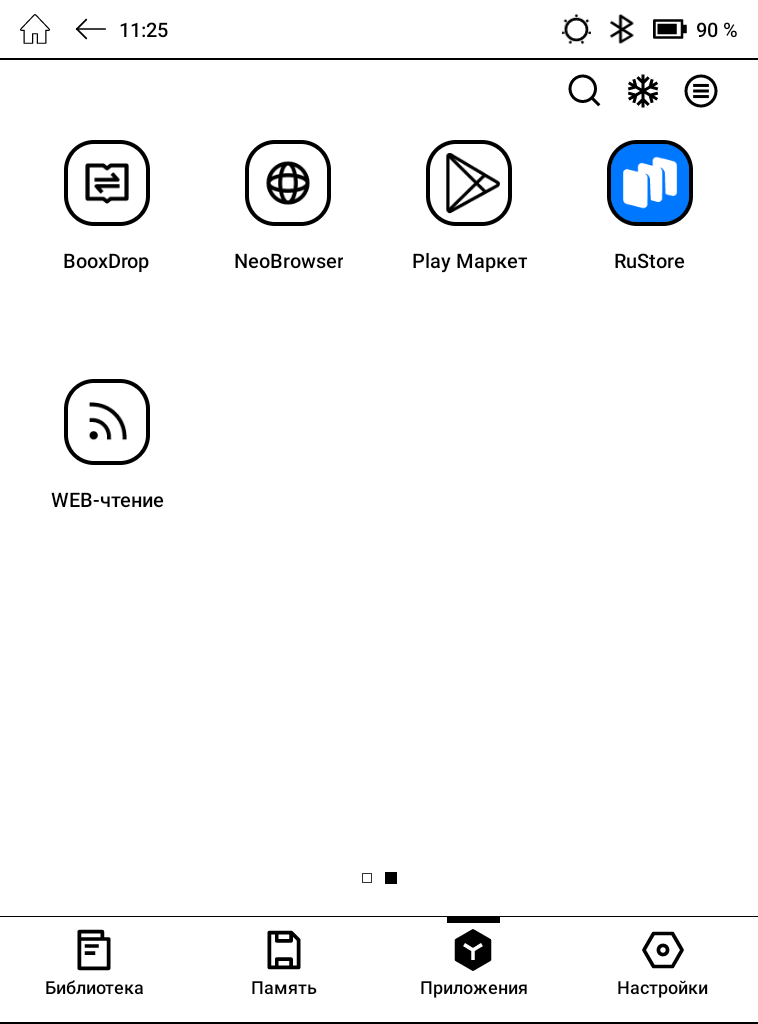Switch to the Библиотека tab

(x=94, y=962)
